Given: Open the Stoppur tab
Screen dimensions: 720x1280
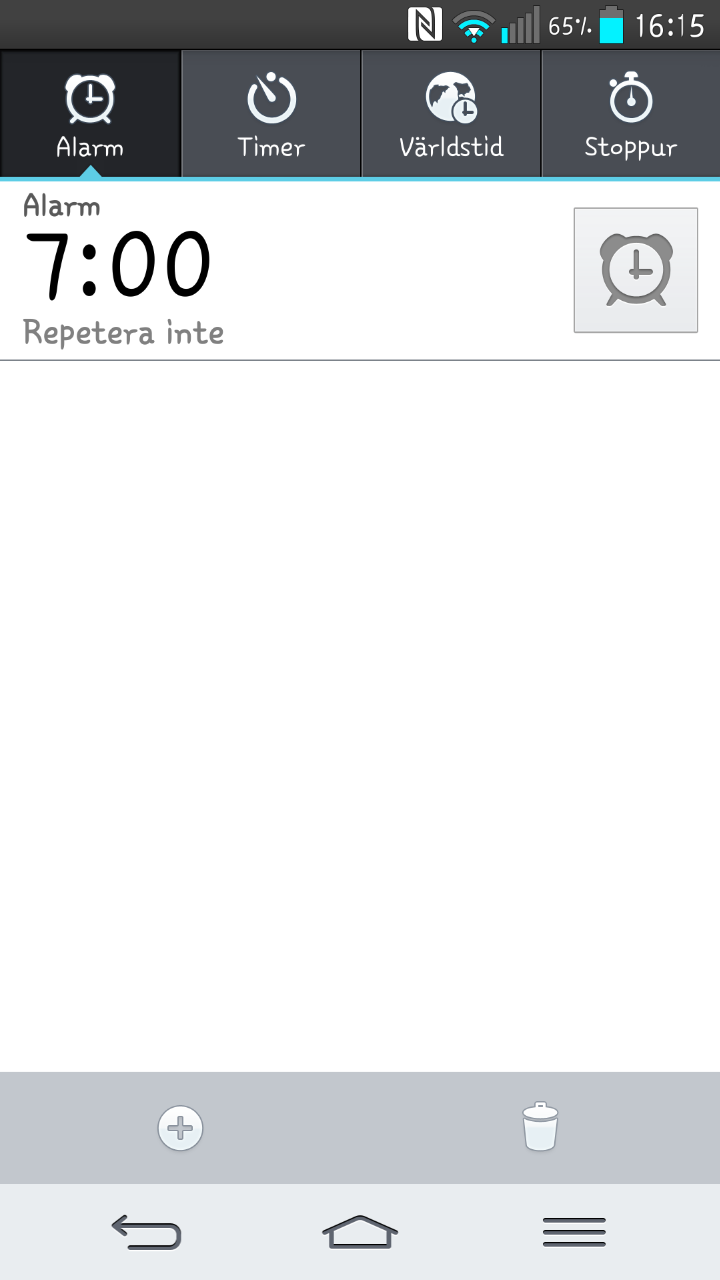Looking at the screenshot, I should [630, 115].
